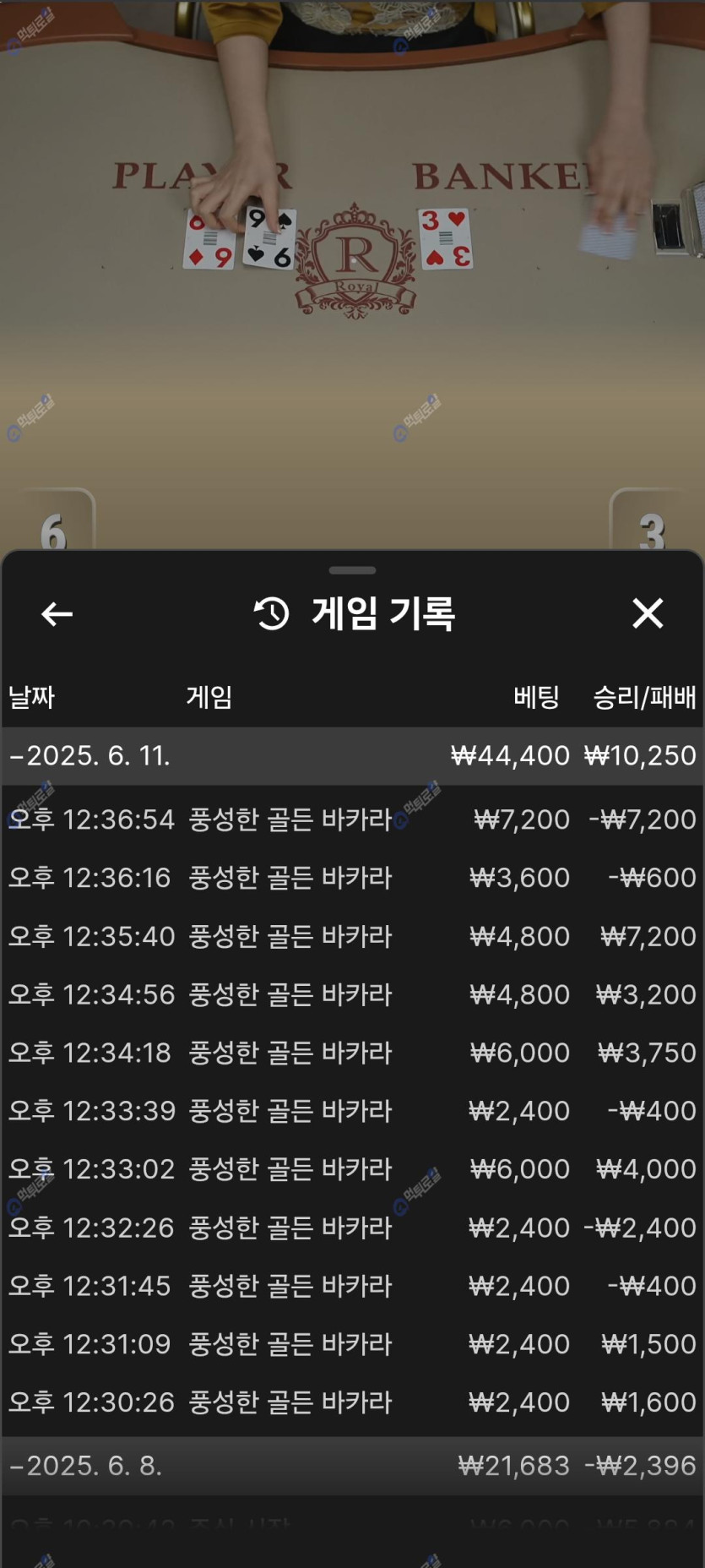The width and height of the screenshot is (705, 1568).
Task: Open the 오후 12:33:02 game record
Action: point(352,1168)
